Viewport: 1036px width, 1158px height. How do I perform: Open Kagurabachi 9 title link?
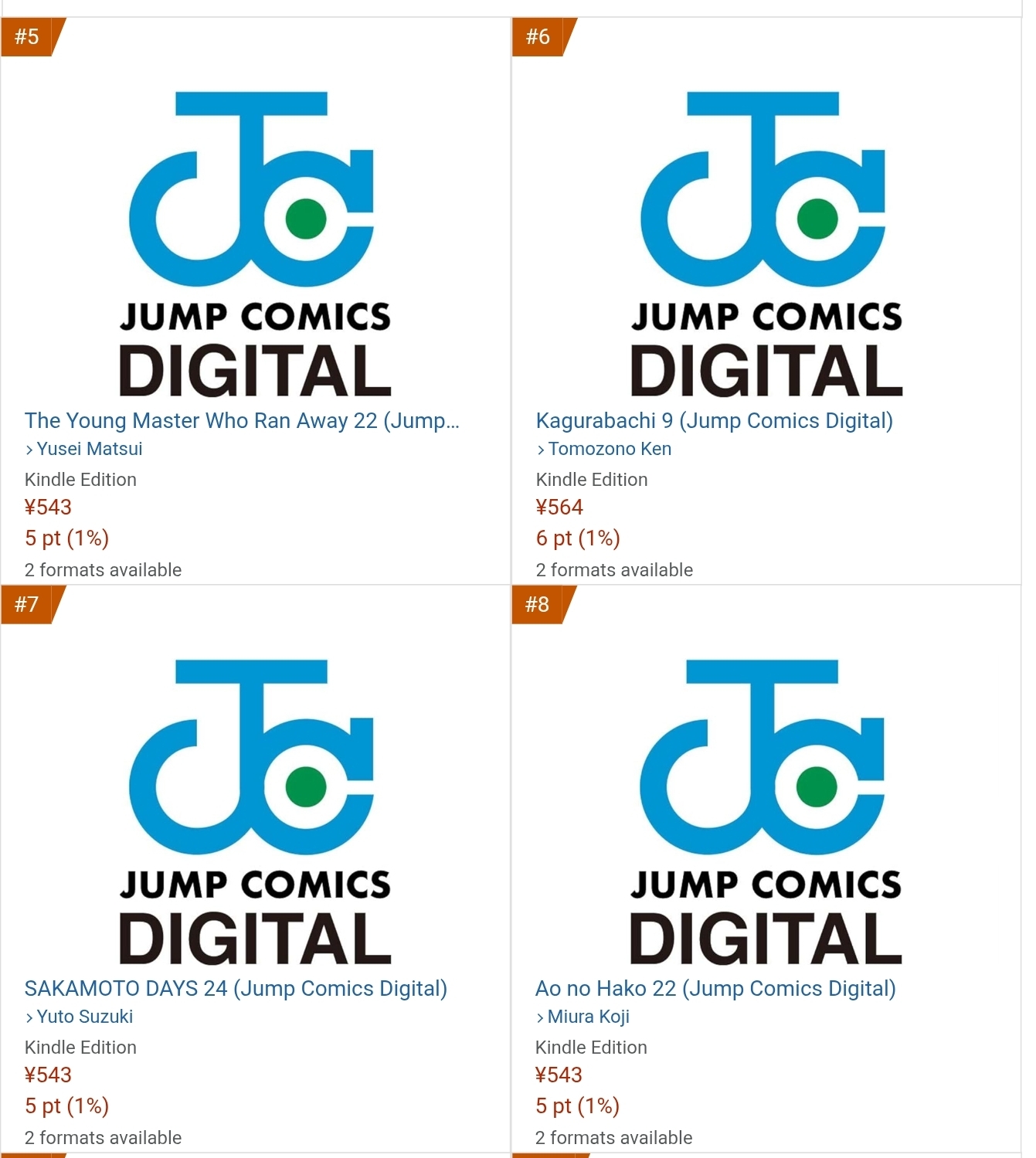click(x=714, y=421)
